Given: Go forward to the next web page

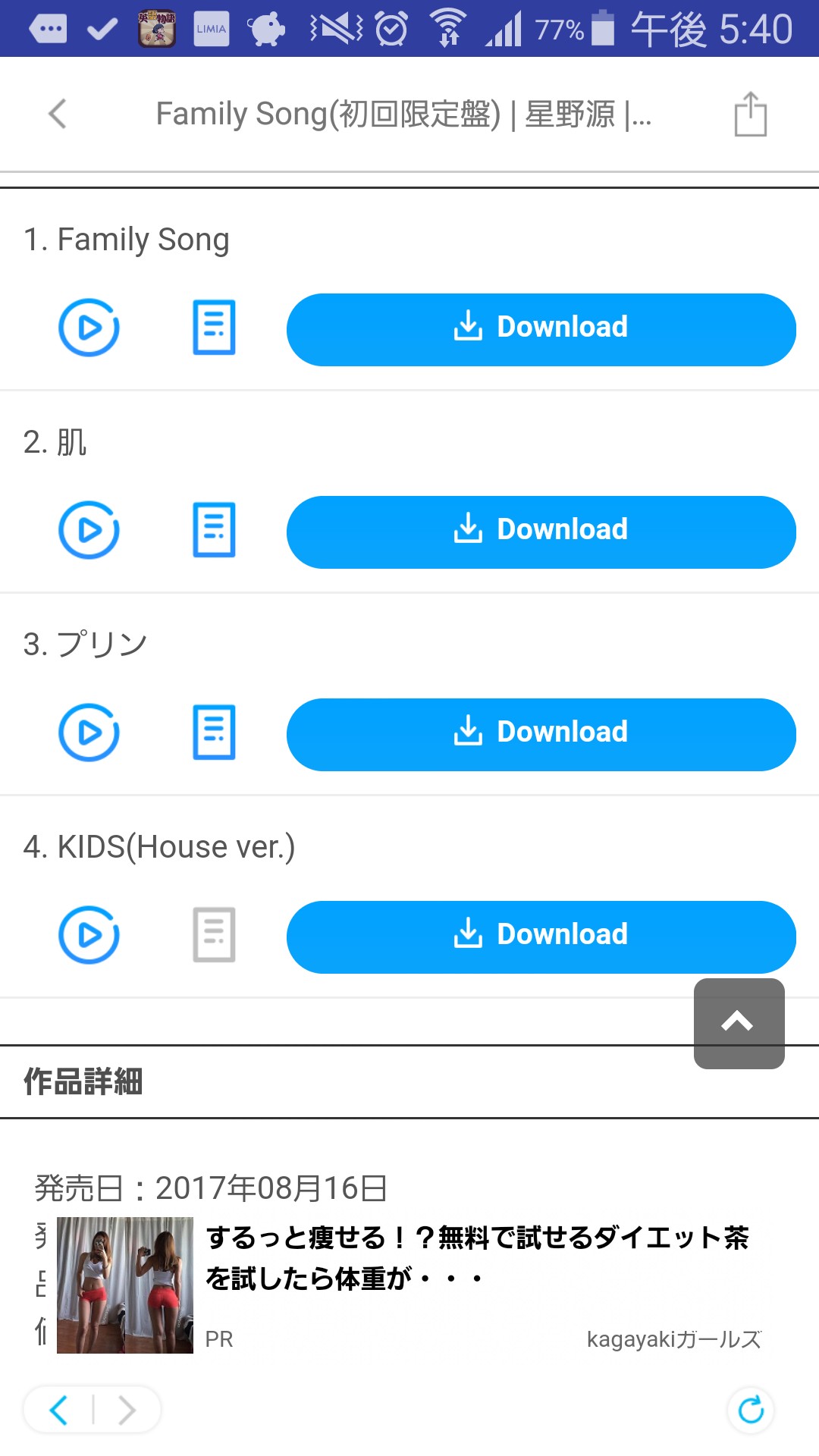Looking at the screenshot, I should pyautogui.click(x=127, y=1410).
